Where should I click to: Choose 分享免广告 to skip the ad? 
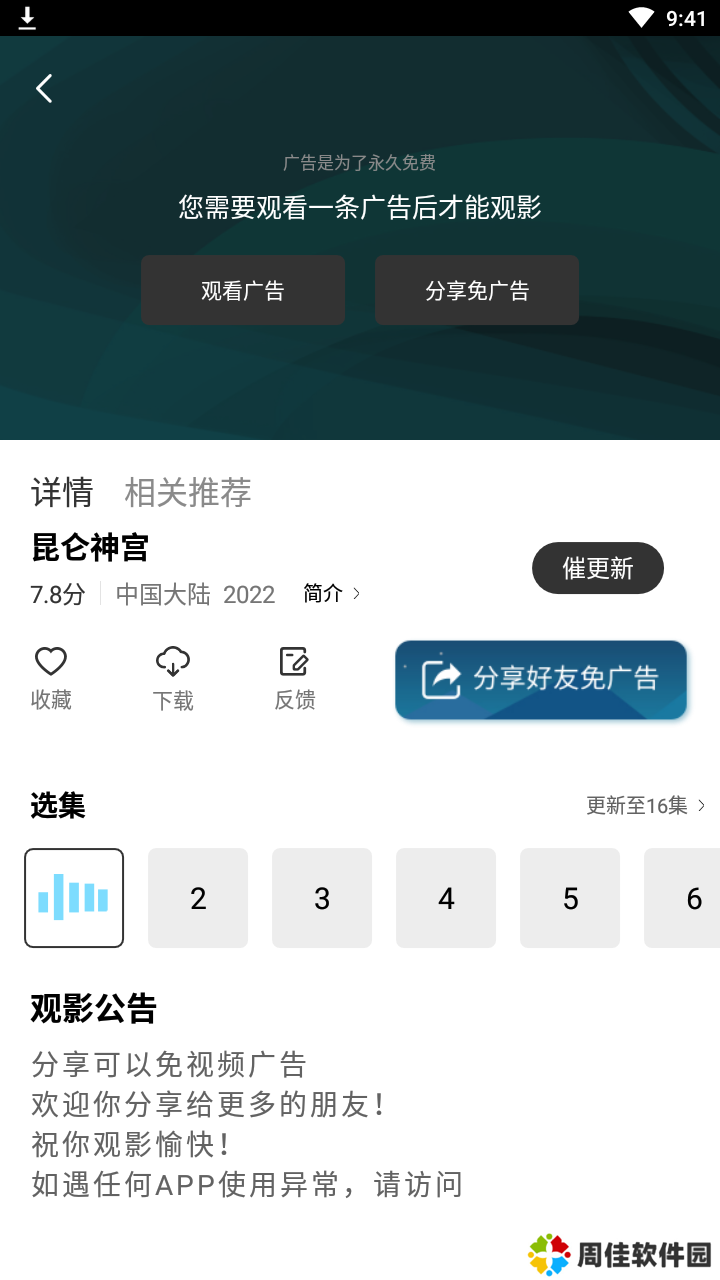coord(477,290)
